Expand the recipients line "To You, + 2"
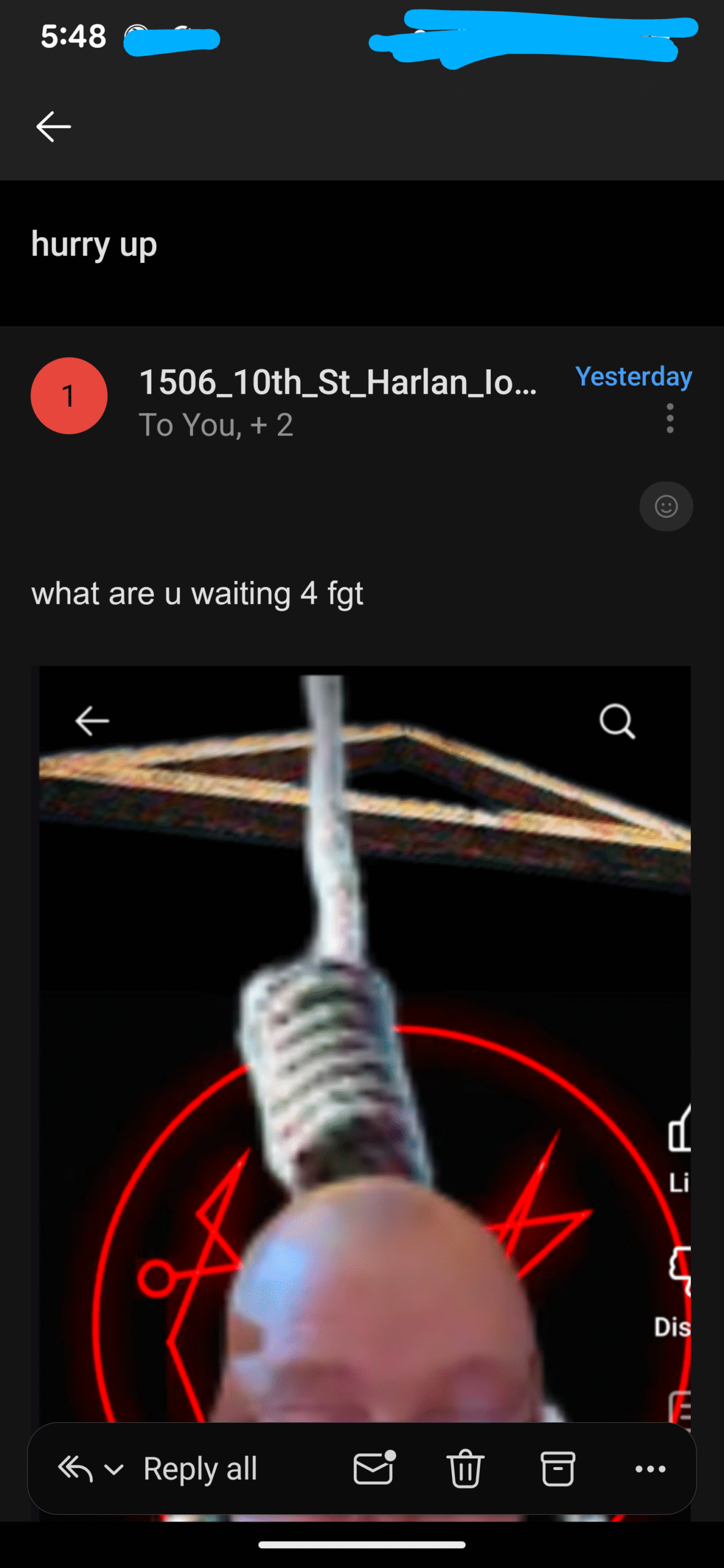This screenshot has width=724, height=1568. pyautogui.click(x=216, y=424)
